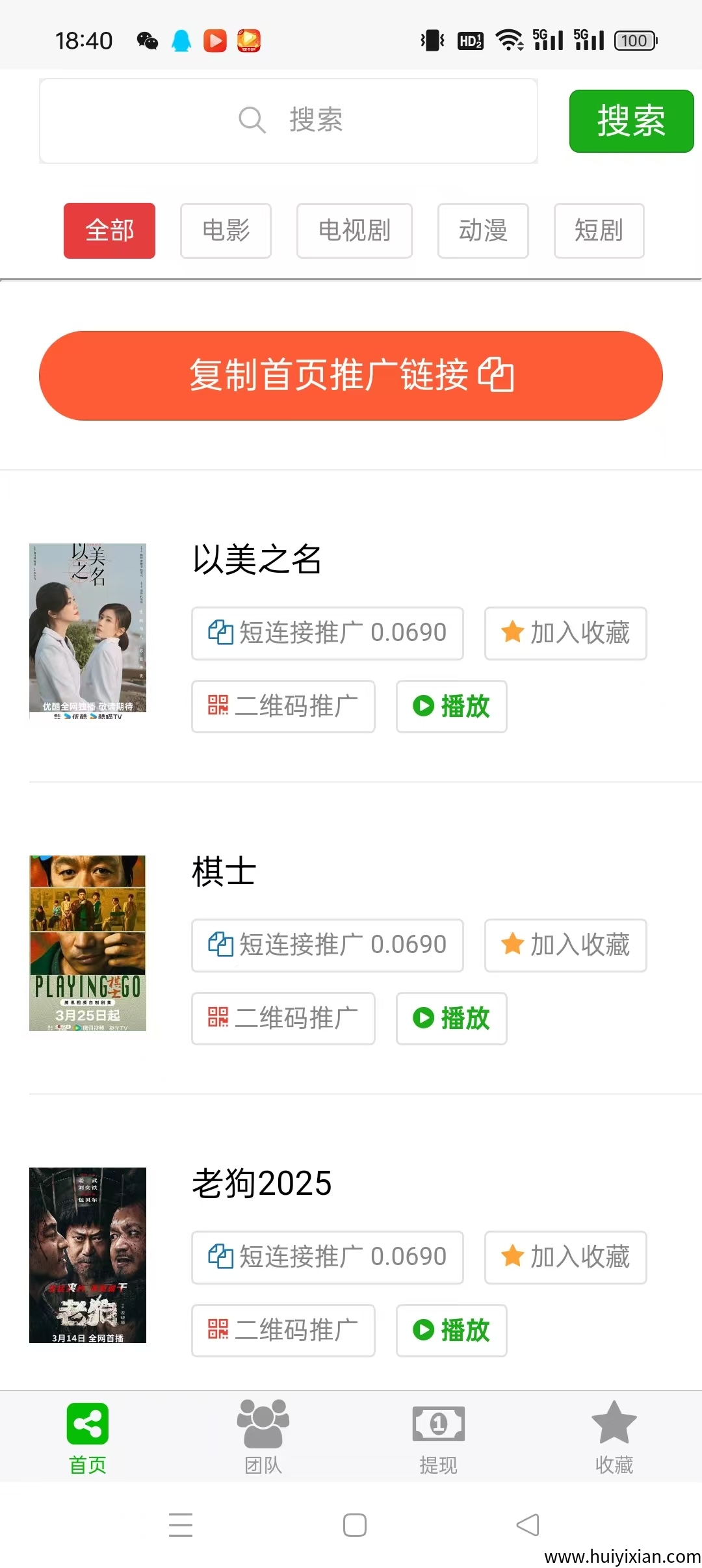702x1568 pixels.
Task: Switch to the 收藏 bottom tab
Action: pos(614,1437)
